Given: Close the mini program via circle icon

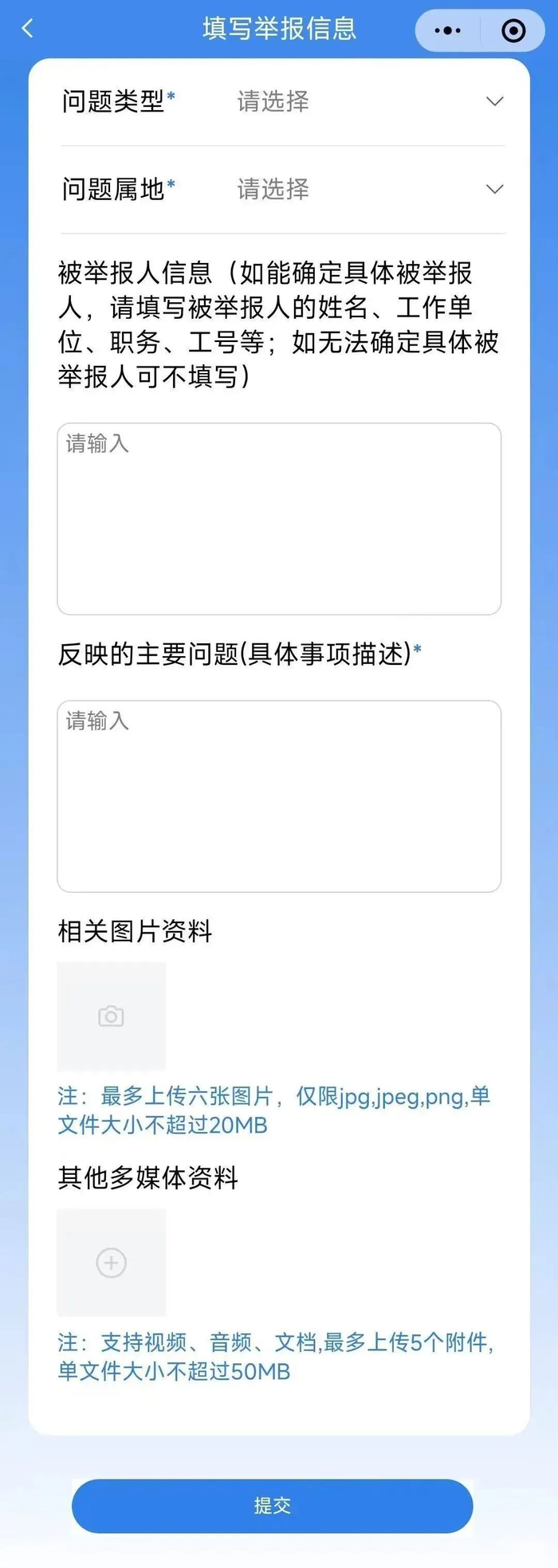Looking at the screenshot, I should point(513,30).
